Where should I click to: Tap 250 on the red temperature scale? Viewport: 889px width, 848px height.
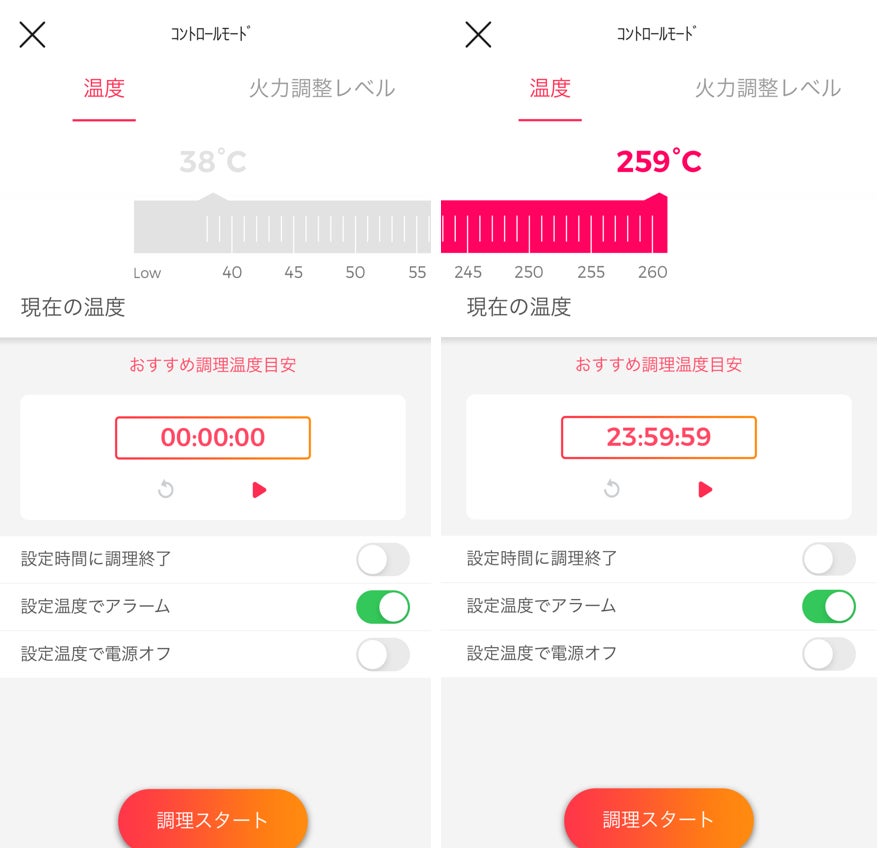tap(528, 272)
